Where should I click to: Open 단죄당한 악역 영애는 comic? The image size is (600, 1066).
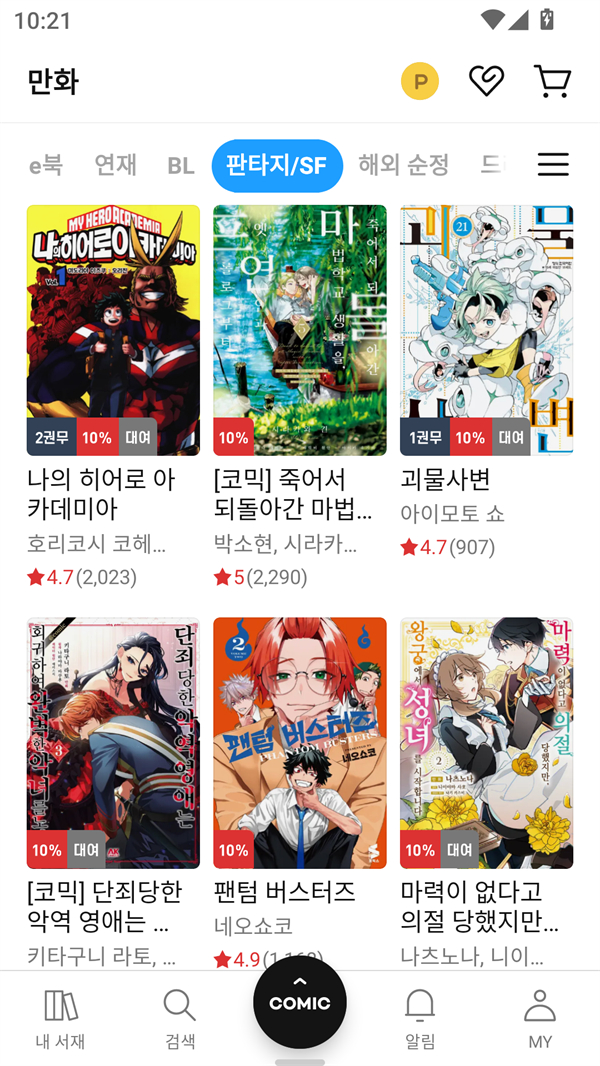[x=113, y=742]
